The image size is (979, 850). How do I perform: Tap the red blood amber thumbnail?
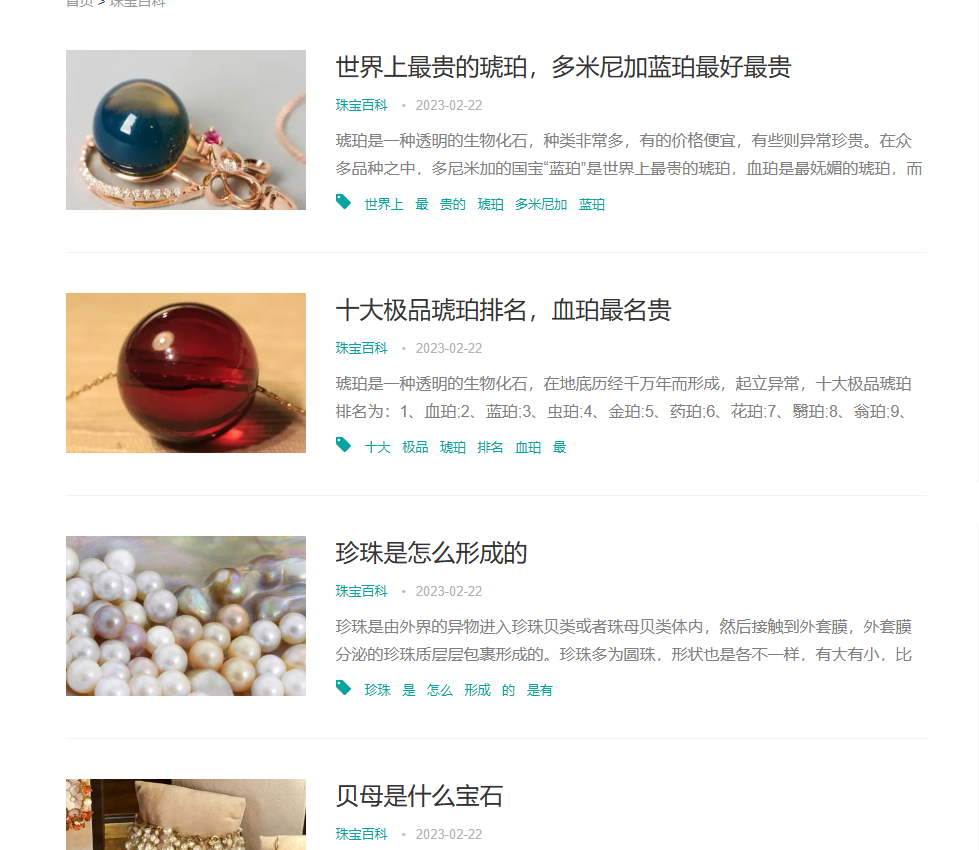186,373
